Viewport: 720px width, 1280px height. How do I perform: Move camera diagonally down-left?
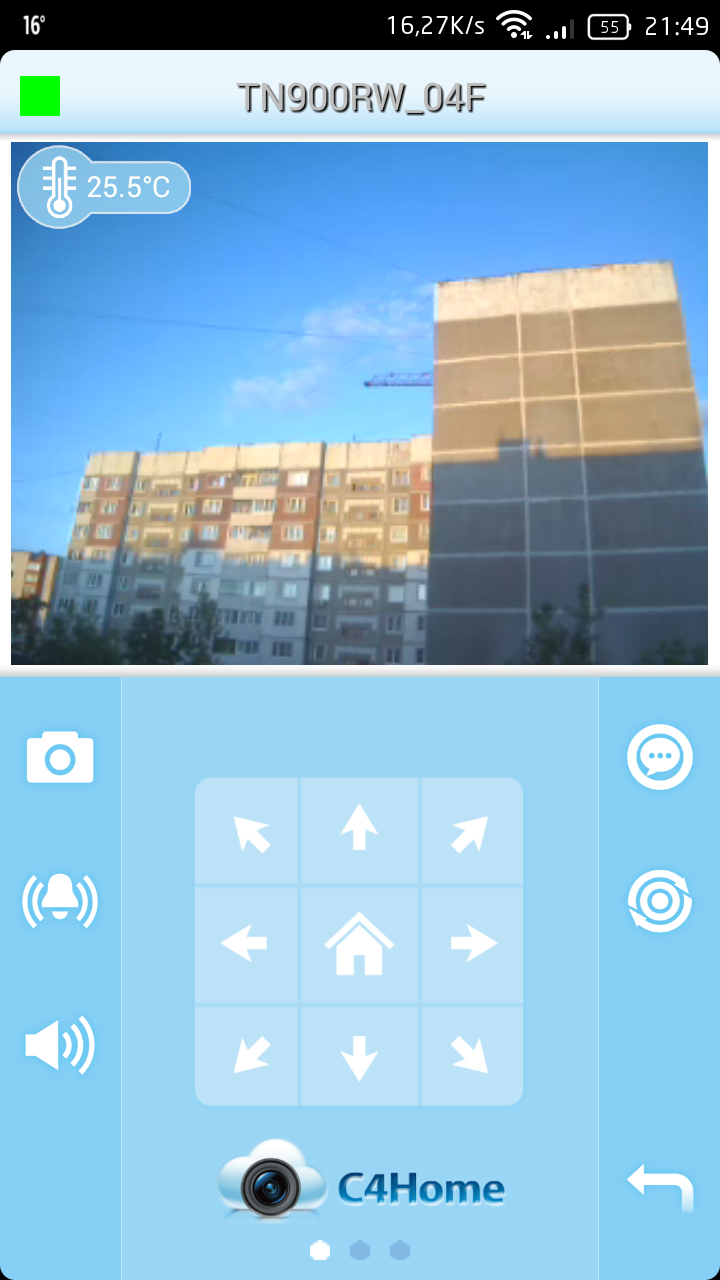pyautogui.click(x=250, y=1055)
